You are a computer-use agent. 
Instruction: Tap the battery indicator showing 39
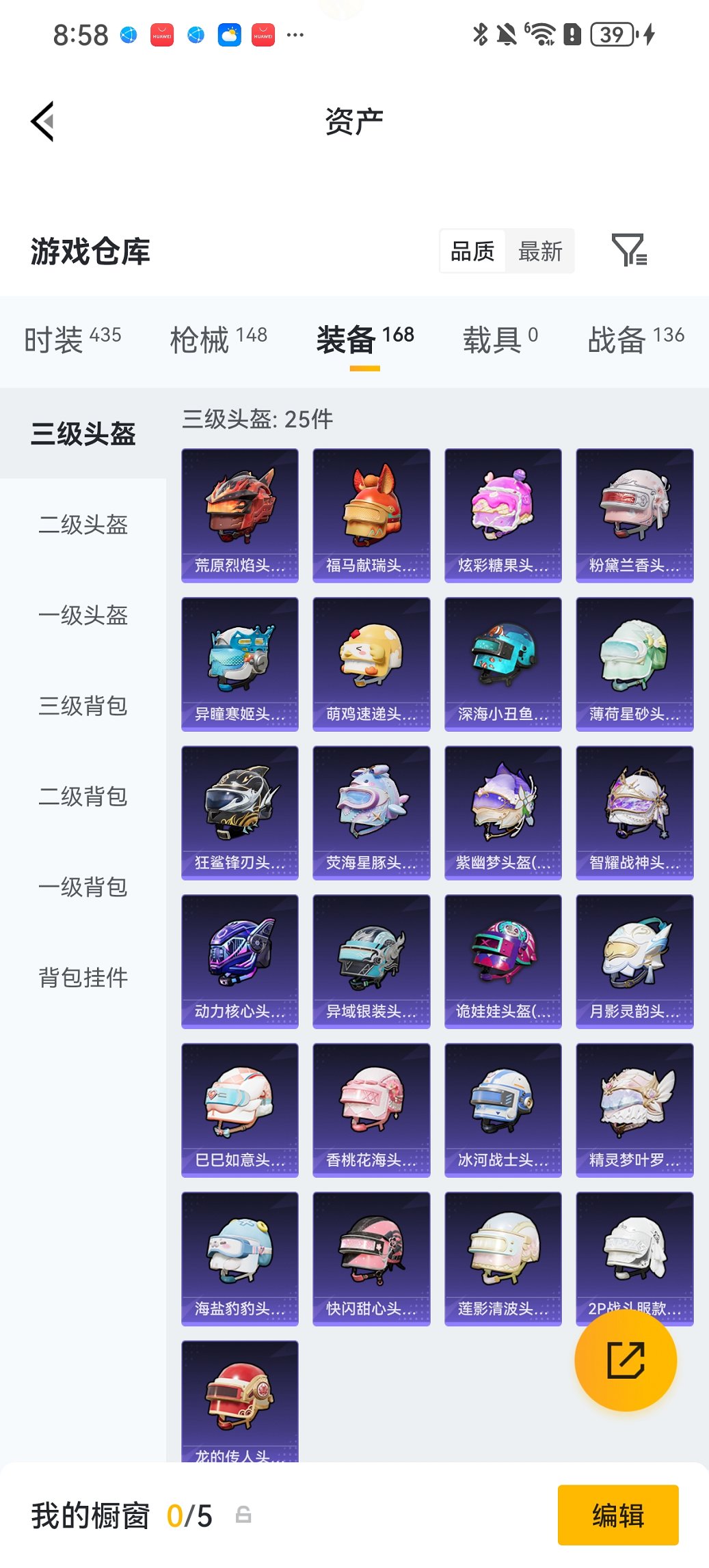point(611,33)
